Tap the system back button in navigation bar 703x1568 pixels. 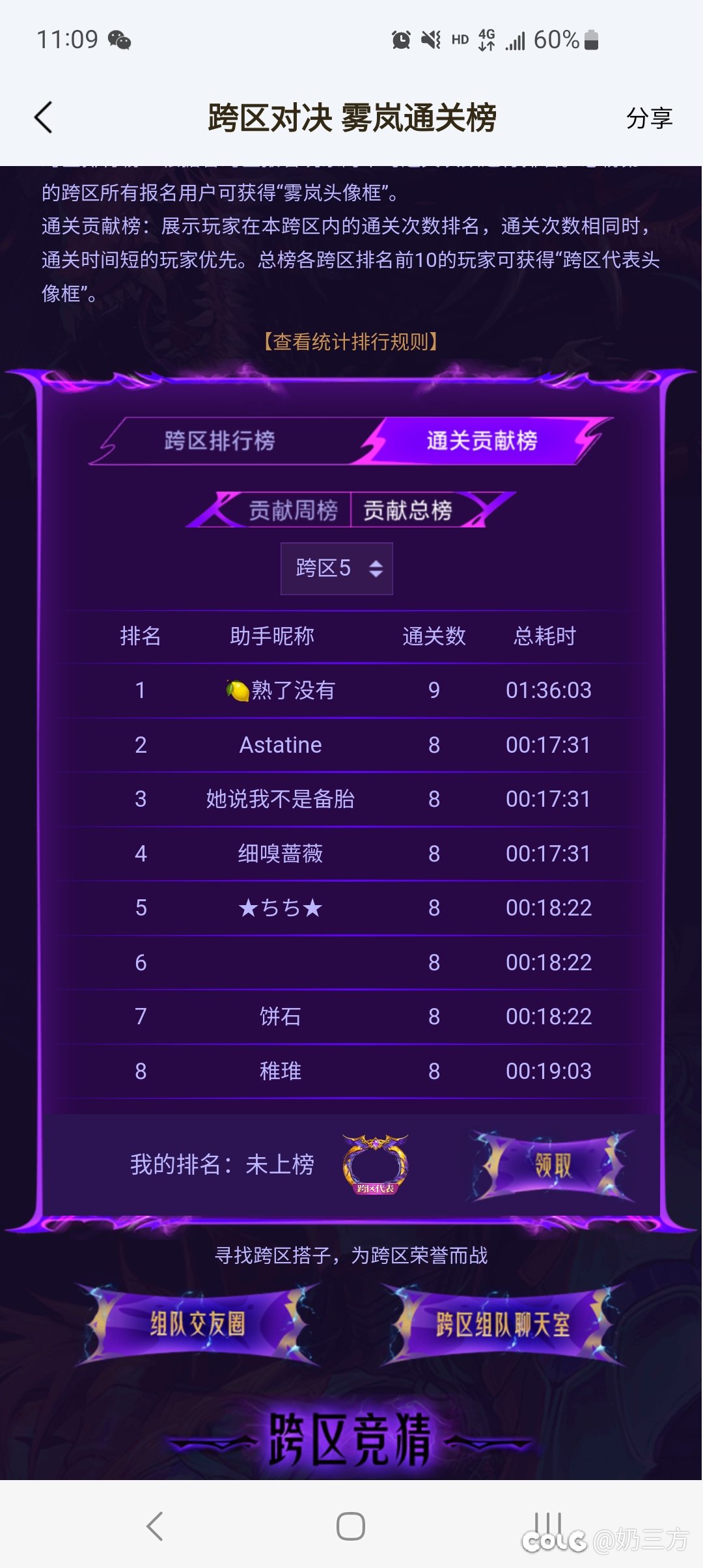coord(155,1526)
